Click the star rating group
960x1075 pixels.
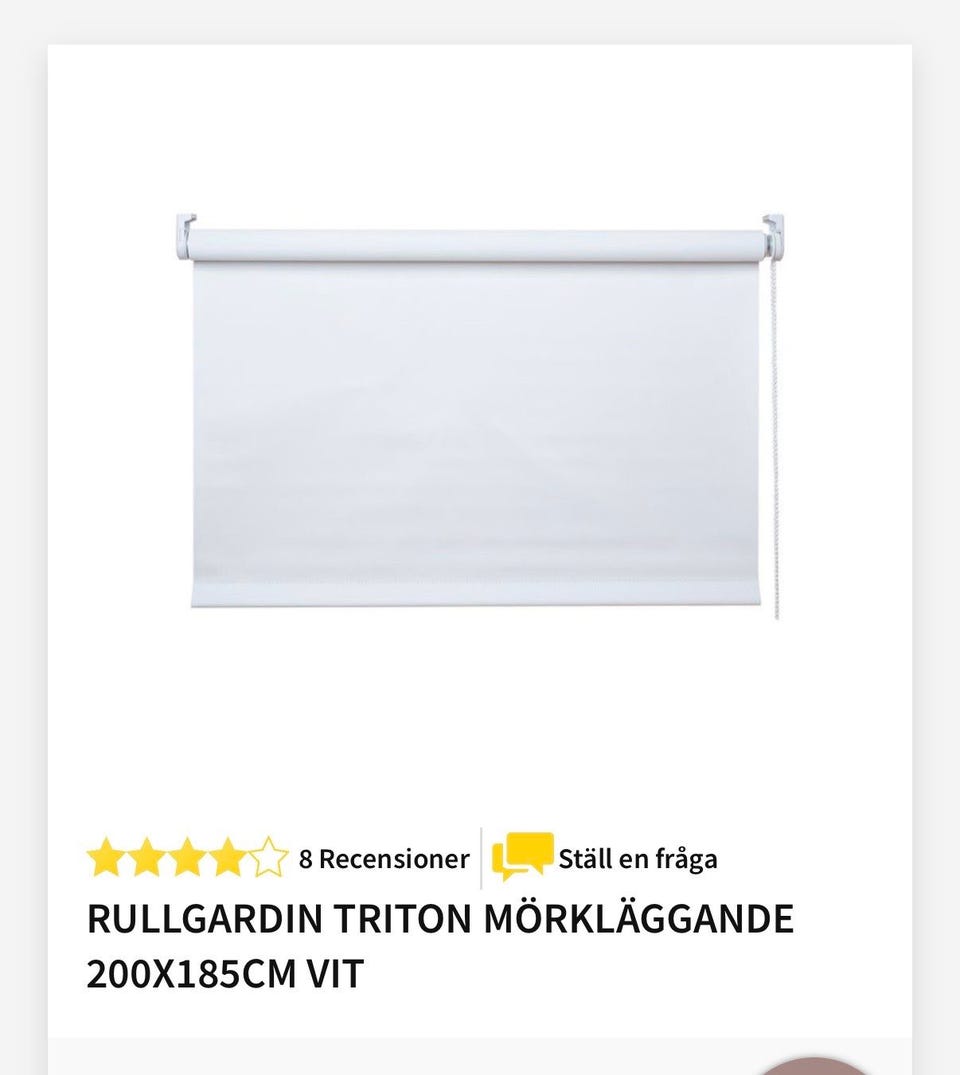[185, 856]
